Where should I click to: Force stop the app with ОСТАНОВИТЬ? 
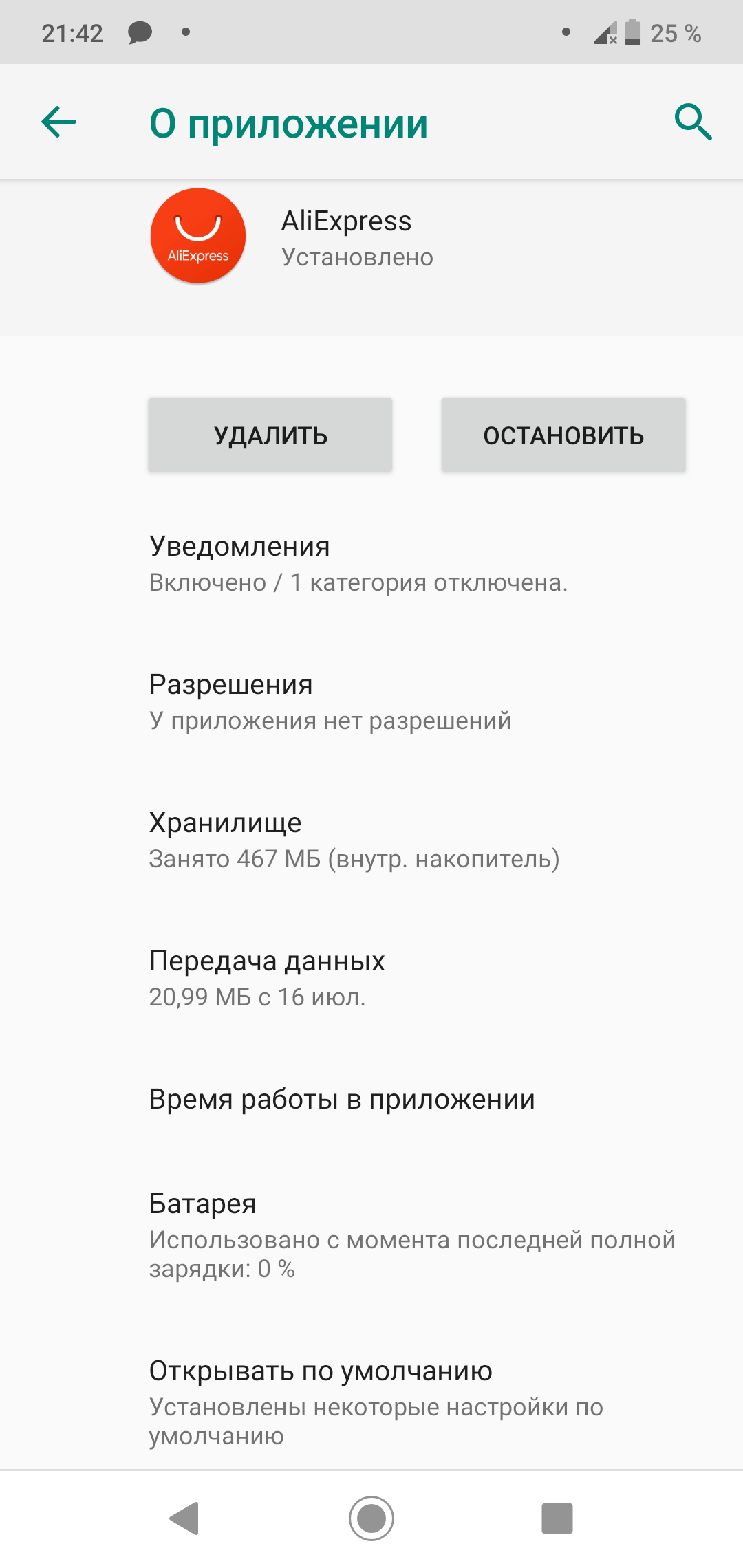563,435
